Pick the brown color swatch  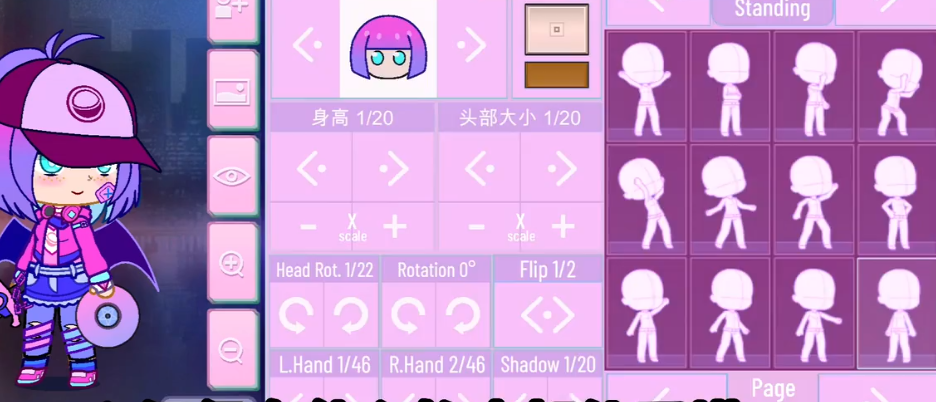[x=556, y=75]
